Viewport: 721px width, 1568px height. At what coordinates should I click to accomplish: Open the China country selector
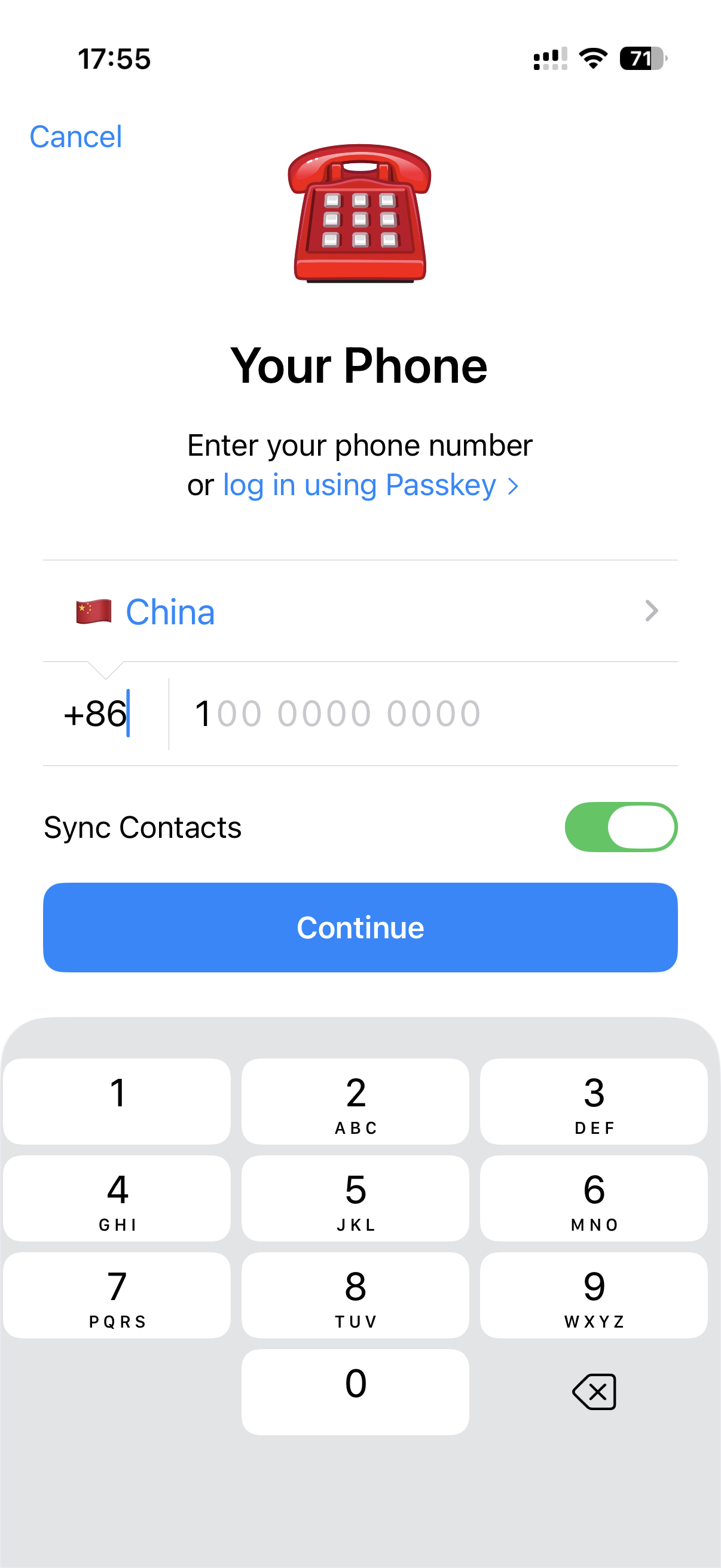pos(360,611)
